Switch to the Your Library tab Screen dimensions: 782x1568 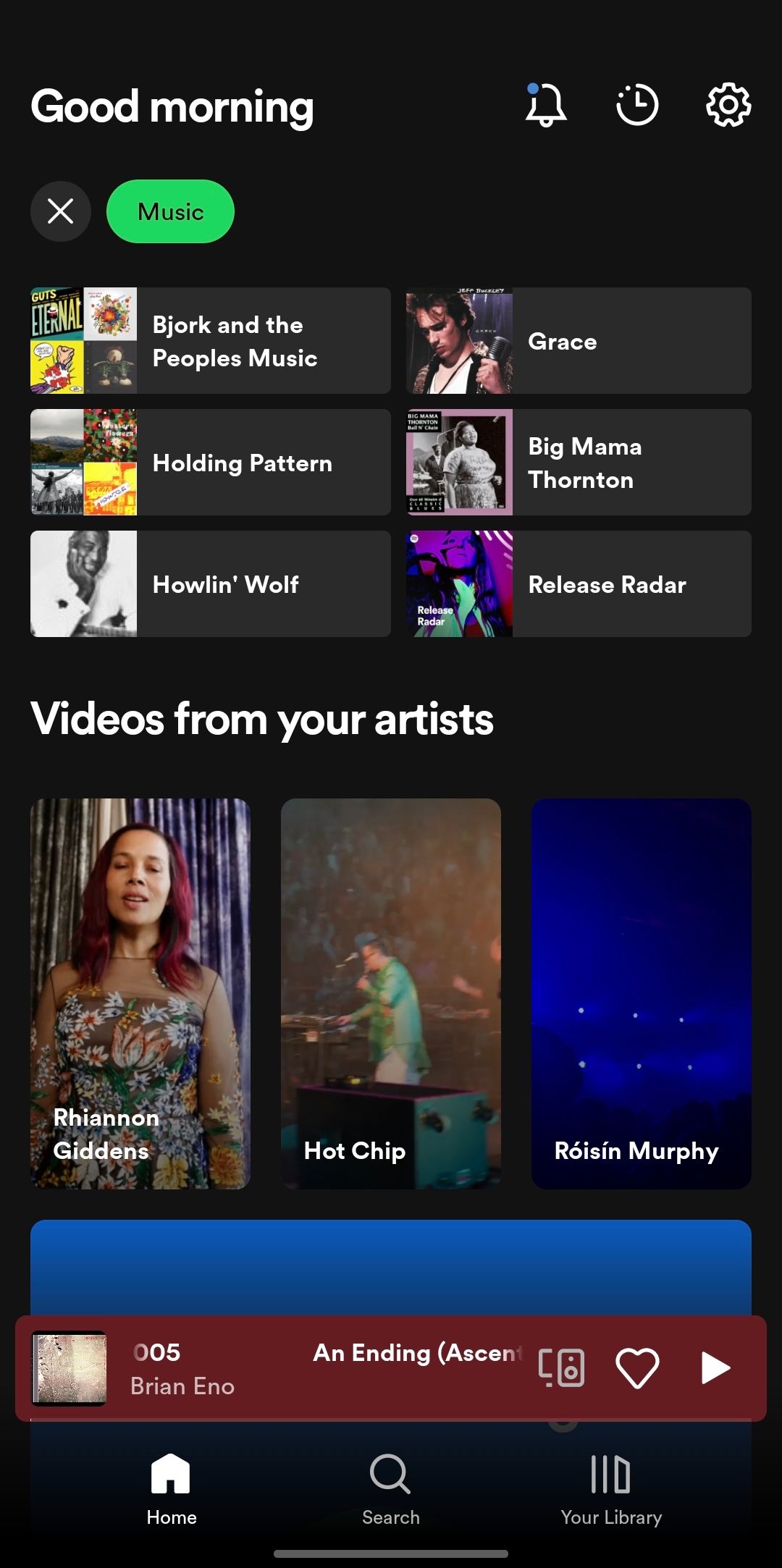point(611,1491)
